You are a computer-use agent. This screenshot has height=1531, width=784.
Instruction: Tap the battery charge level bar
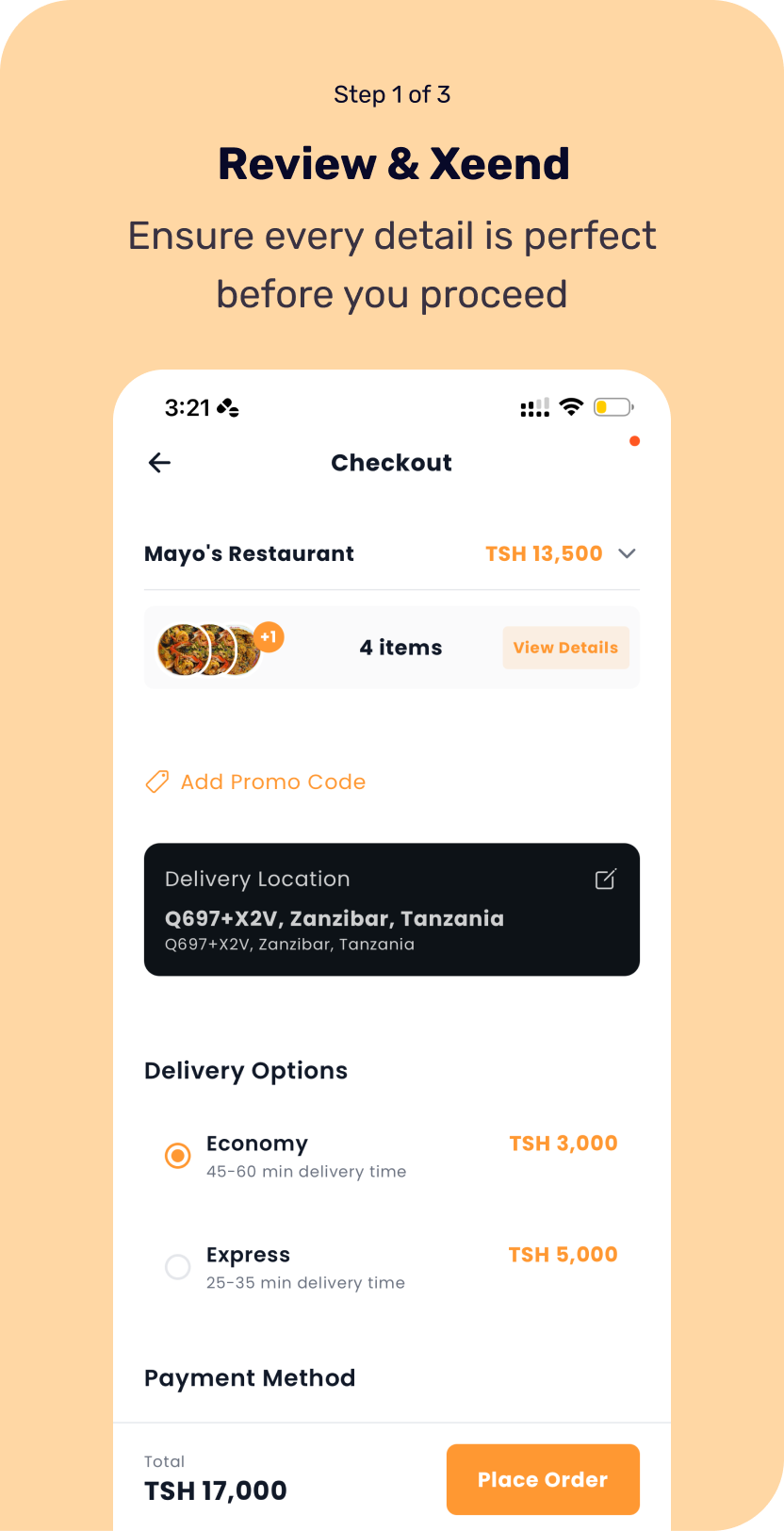click(x=609, y=406)
